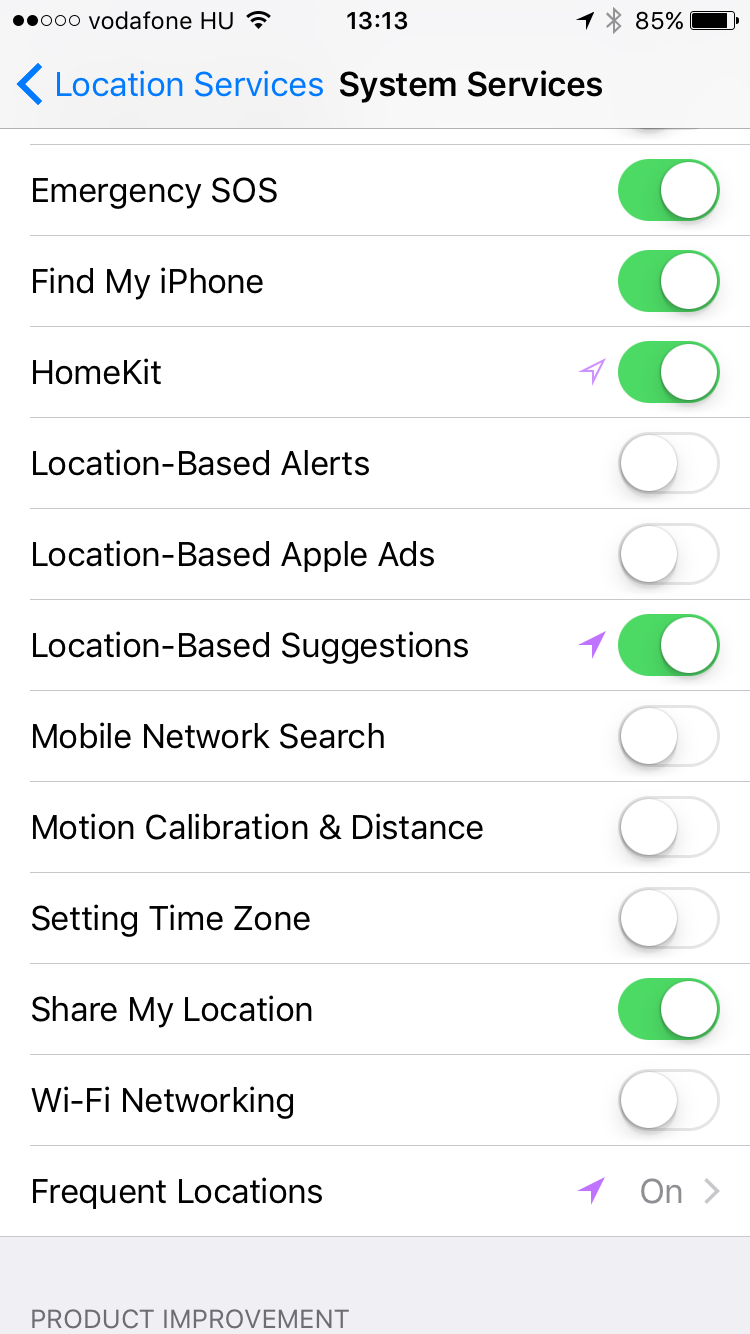This screenshot has height=1334, width=750.
Task: Switch off HomeKit location access
Action: tap(669, 372)
